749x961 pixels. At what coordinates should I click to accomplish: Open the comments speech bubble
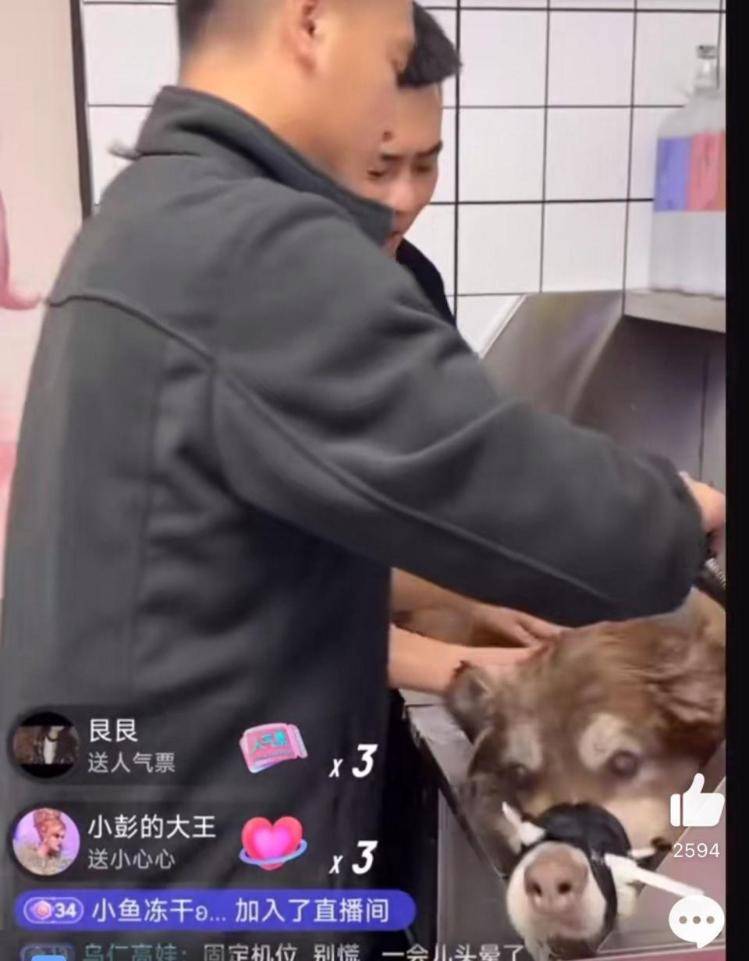pos(696,919)
